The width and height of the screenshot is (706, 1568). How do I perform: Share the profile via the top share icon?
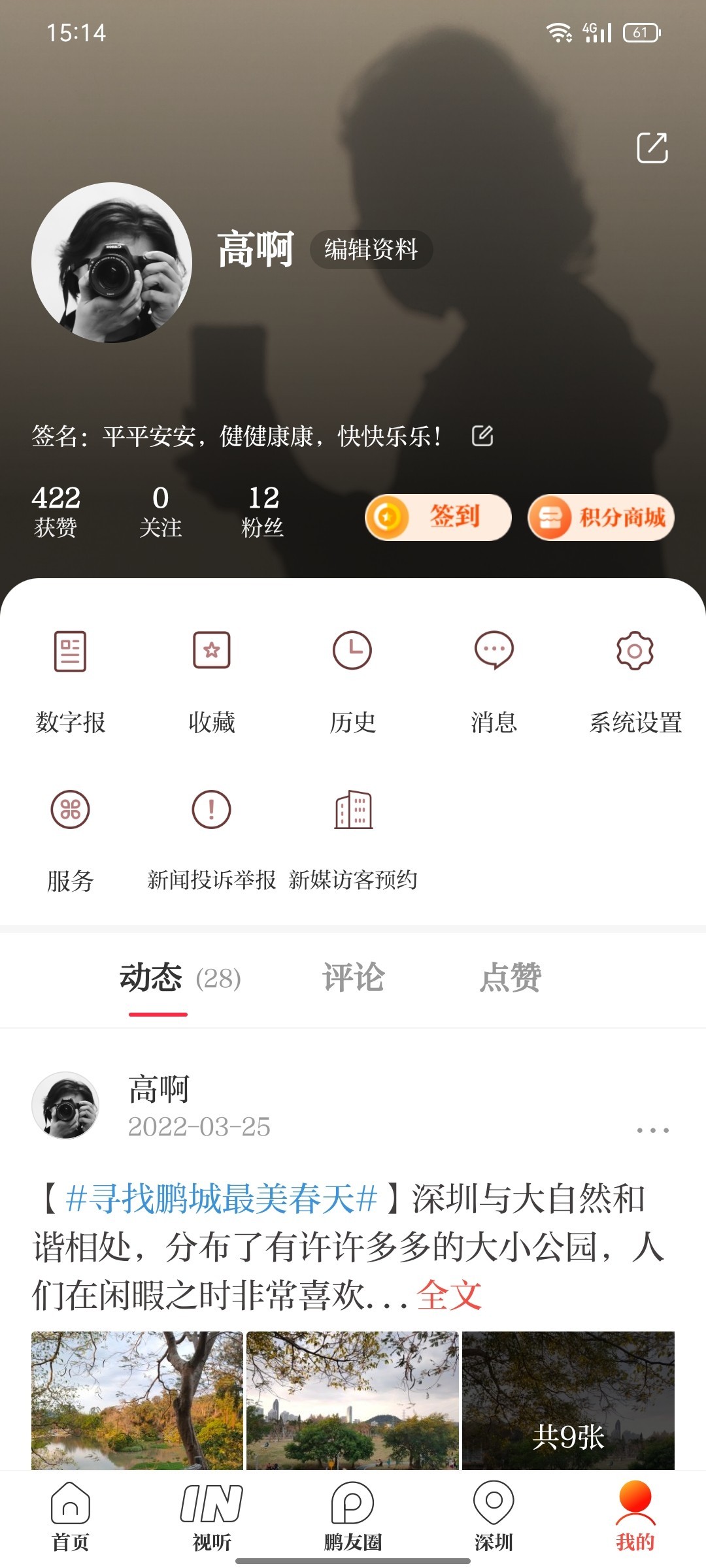pos(652,148)
